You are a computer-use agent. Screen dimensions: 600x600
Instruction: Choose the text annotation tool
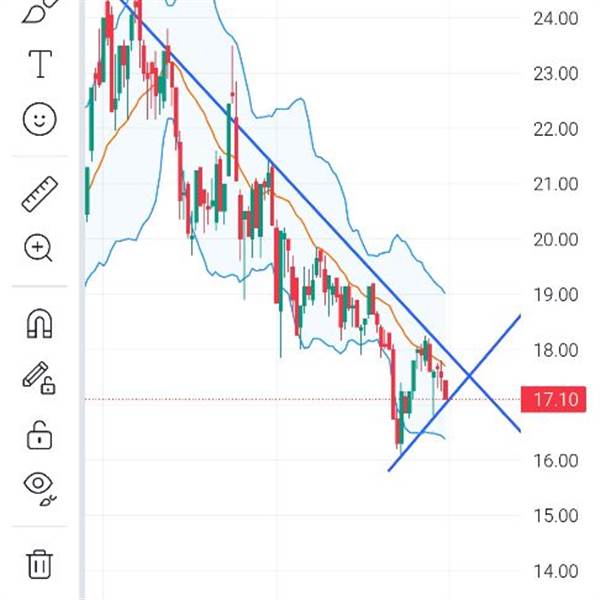pyautogui.click(x=40, y=65)
